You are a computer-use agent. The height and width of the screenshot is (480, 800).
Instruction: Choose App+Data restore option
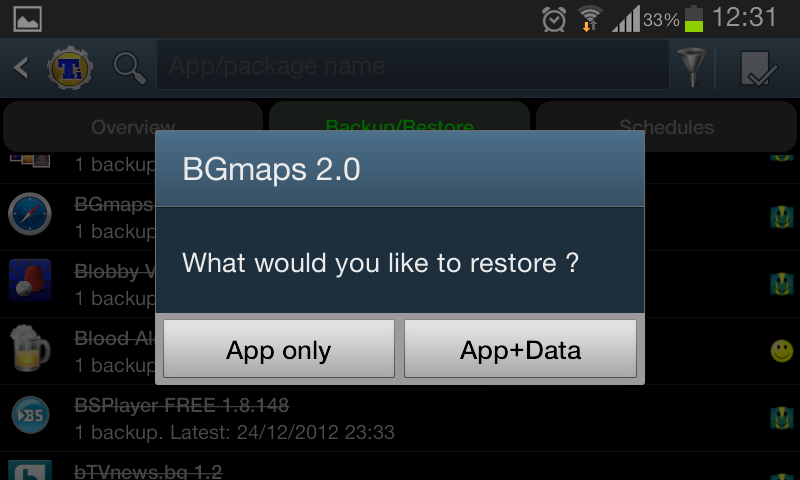point(520,349)
